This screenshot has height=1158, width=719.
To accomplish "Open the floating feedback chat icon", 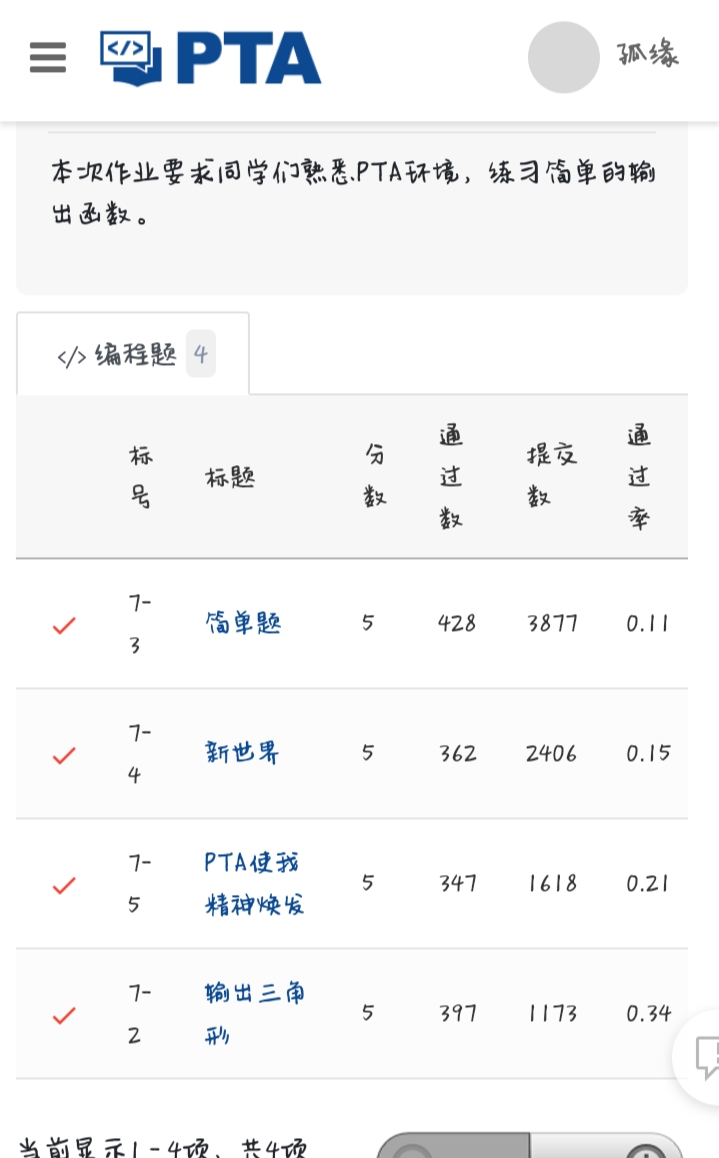I will [705, 1055].
